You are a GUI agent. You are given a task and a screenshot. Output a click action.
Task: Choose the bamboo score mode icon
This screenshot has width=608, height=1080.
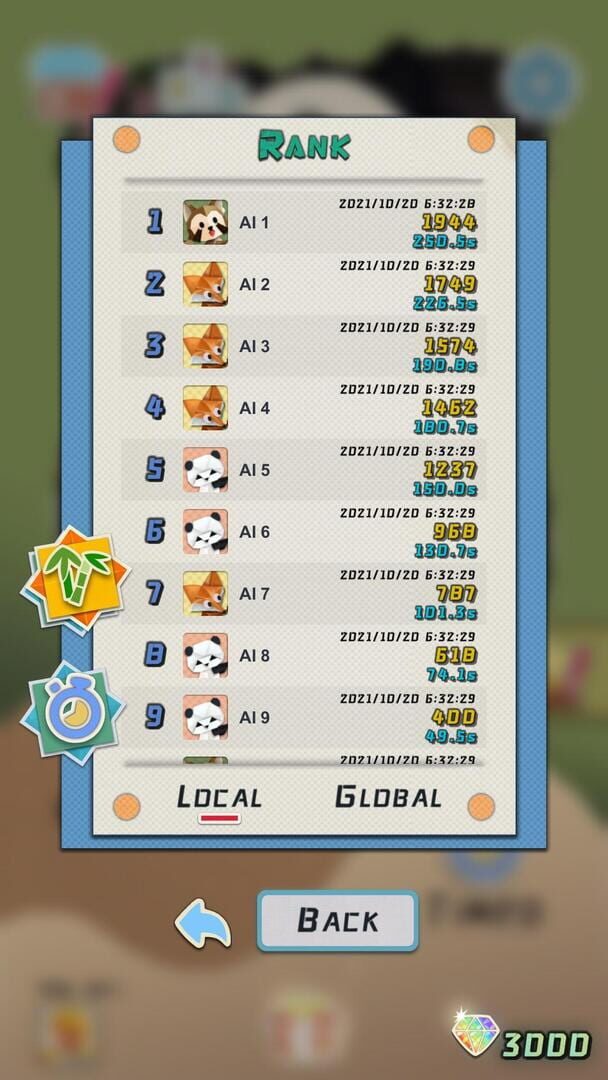click(76, 579)
